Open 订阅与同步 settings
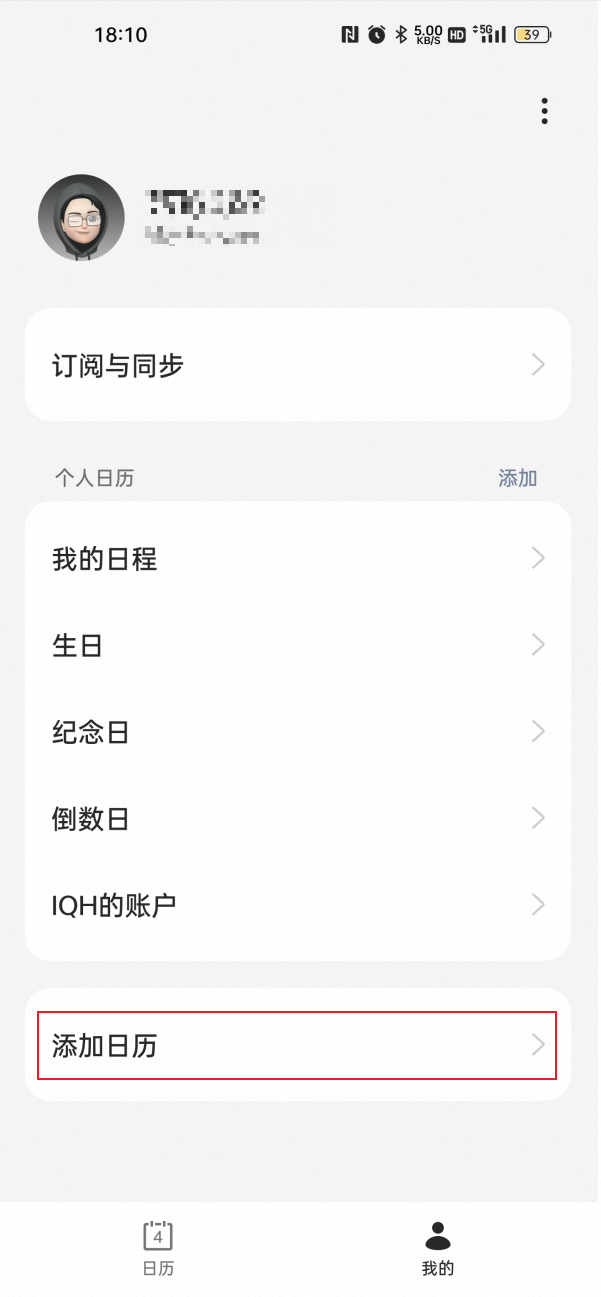 click(x=297, y=365)
